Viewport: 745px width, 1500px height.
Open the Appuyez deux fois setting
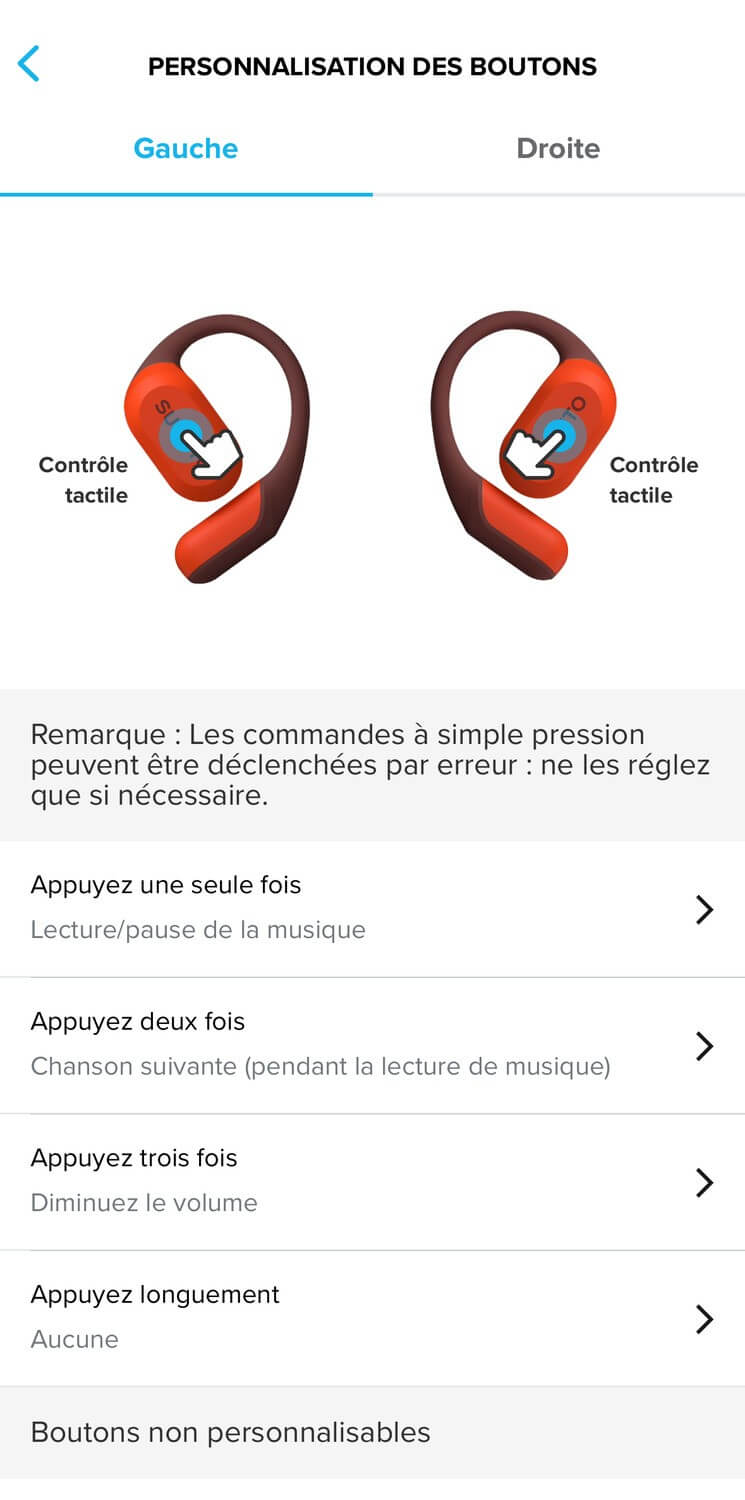372,1045
